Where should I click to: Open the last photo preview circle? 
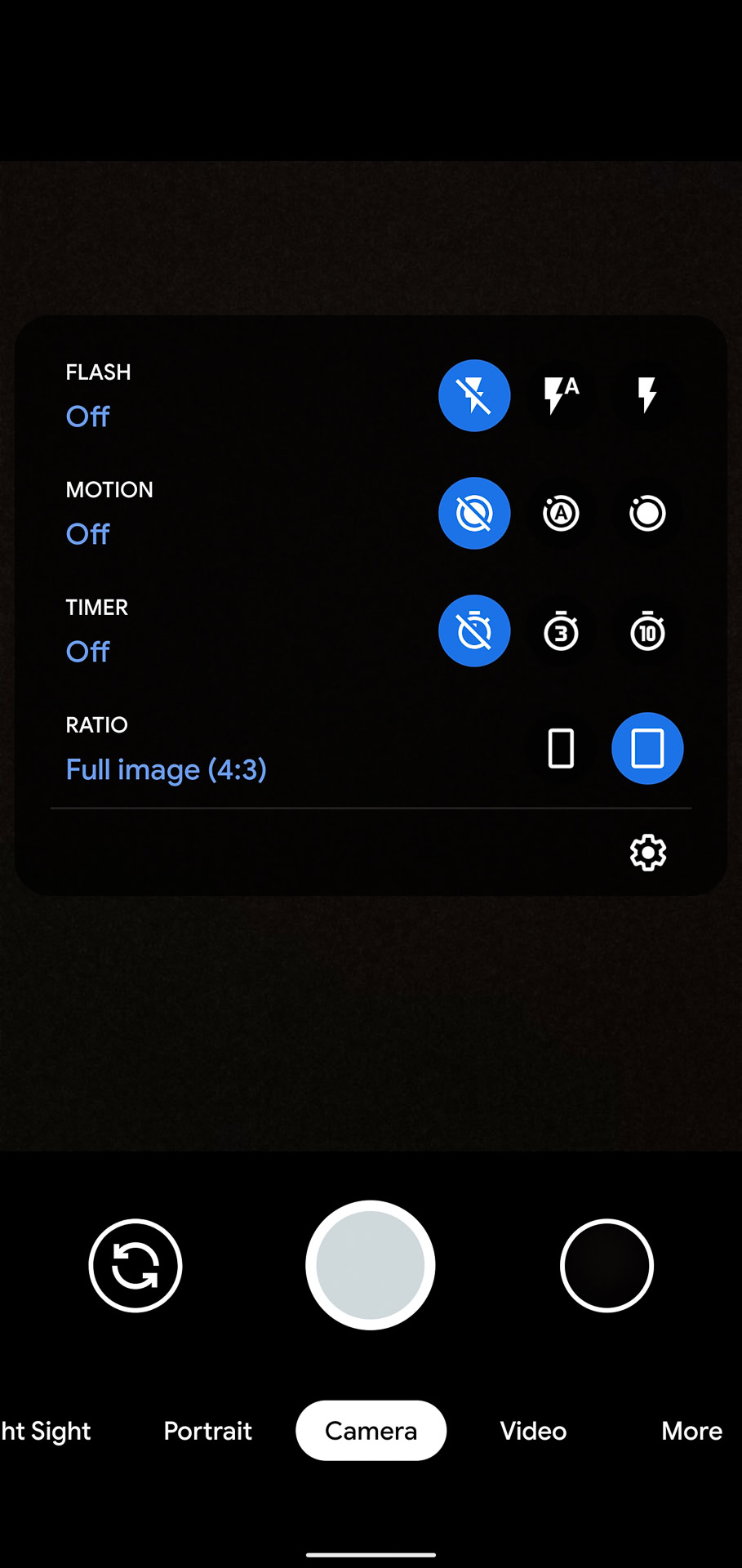(x=606, y=1265)
